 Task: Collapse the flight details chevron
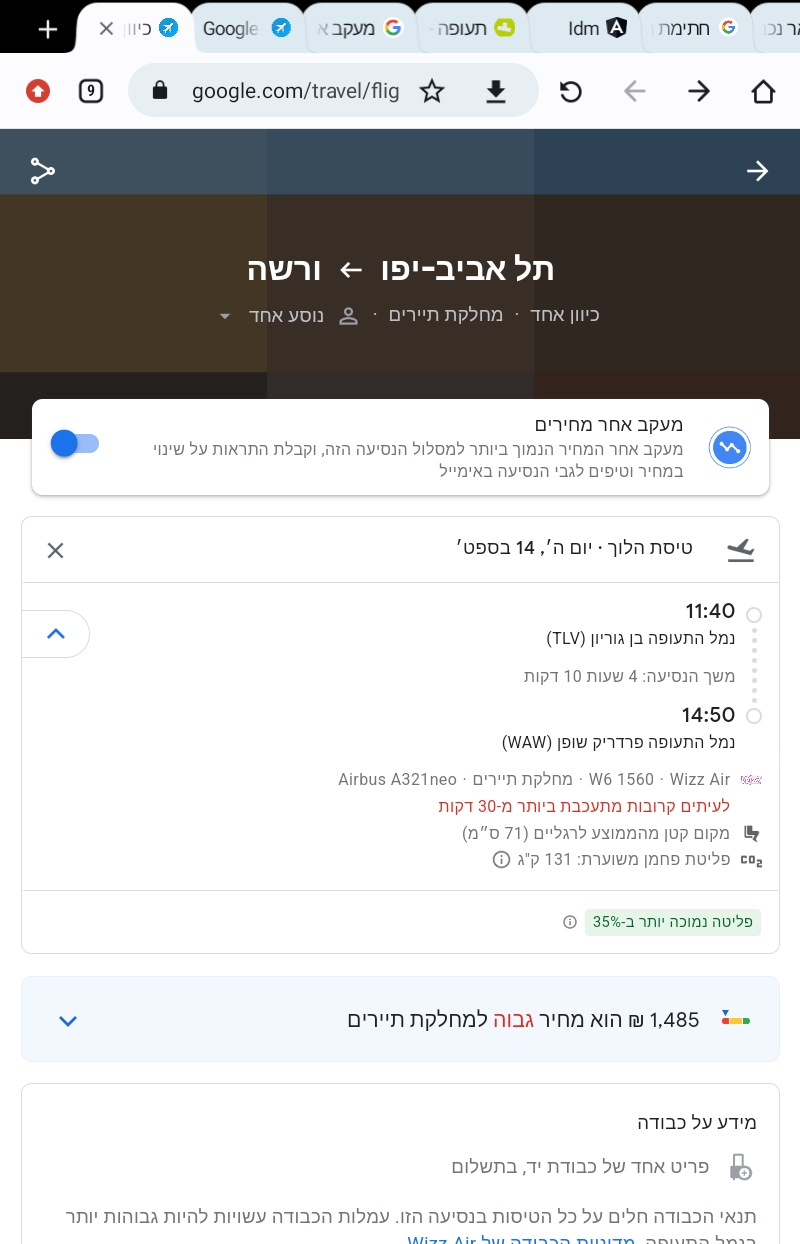(56, 633)
